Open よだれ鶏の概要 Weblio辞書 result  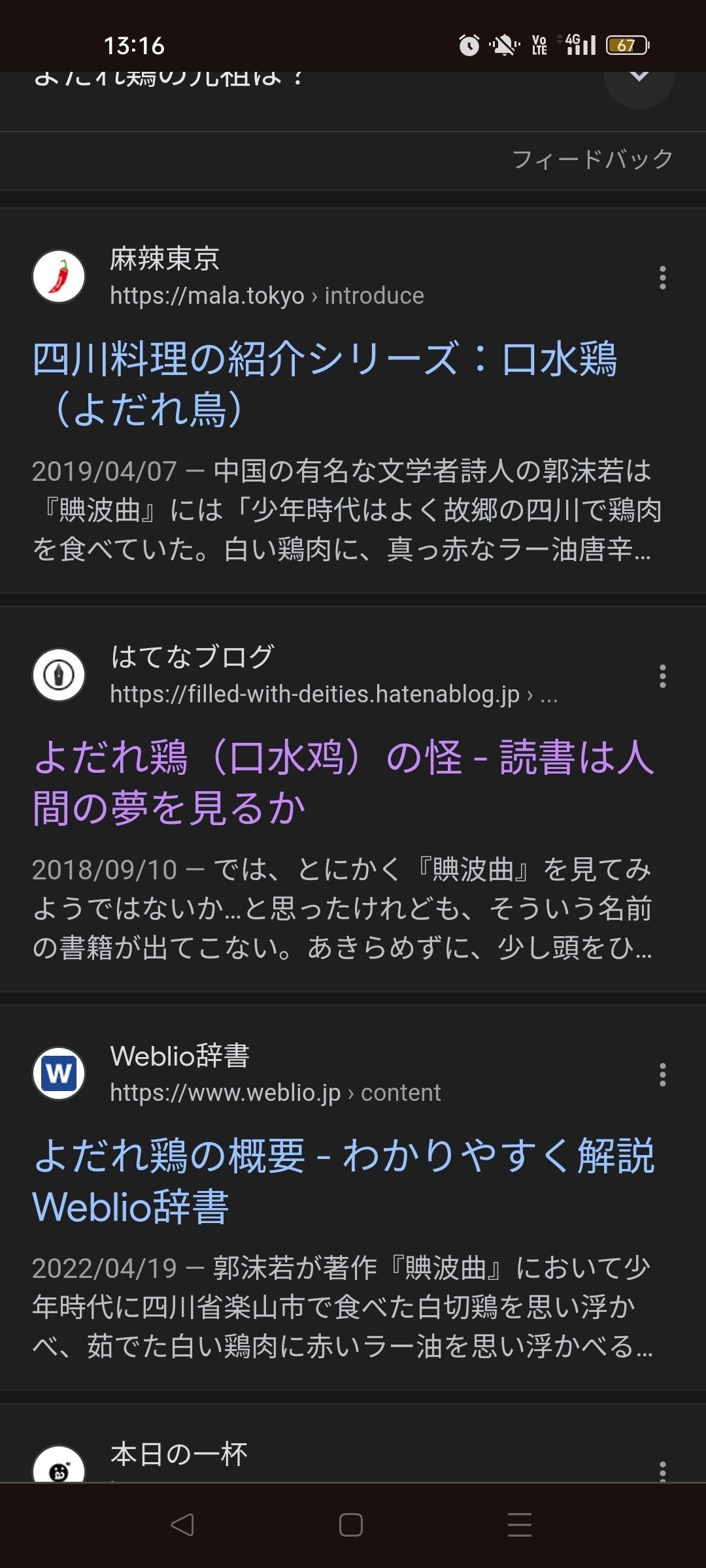pos(343,1181)
